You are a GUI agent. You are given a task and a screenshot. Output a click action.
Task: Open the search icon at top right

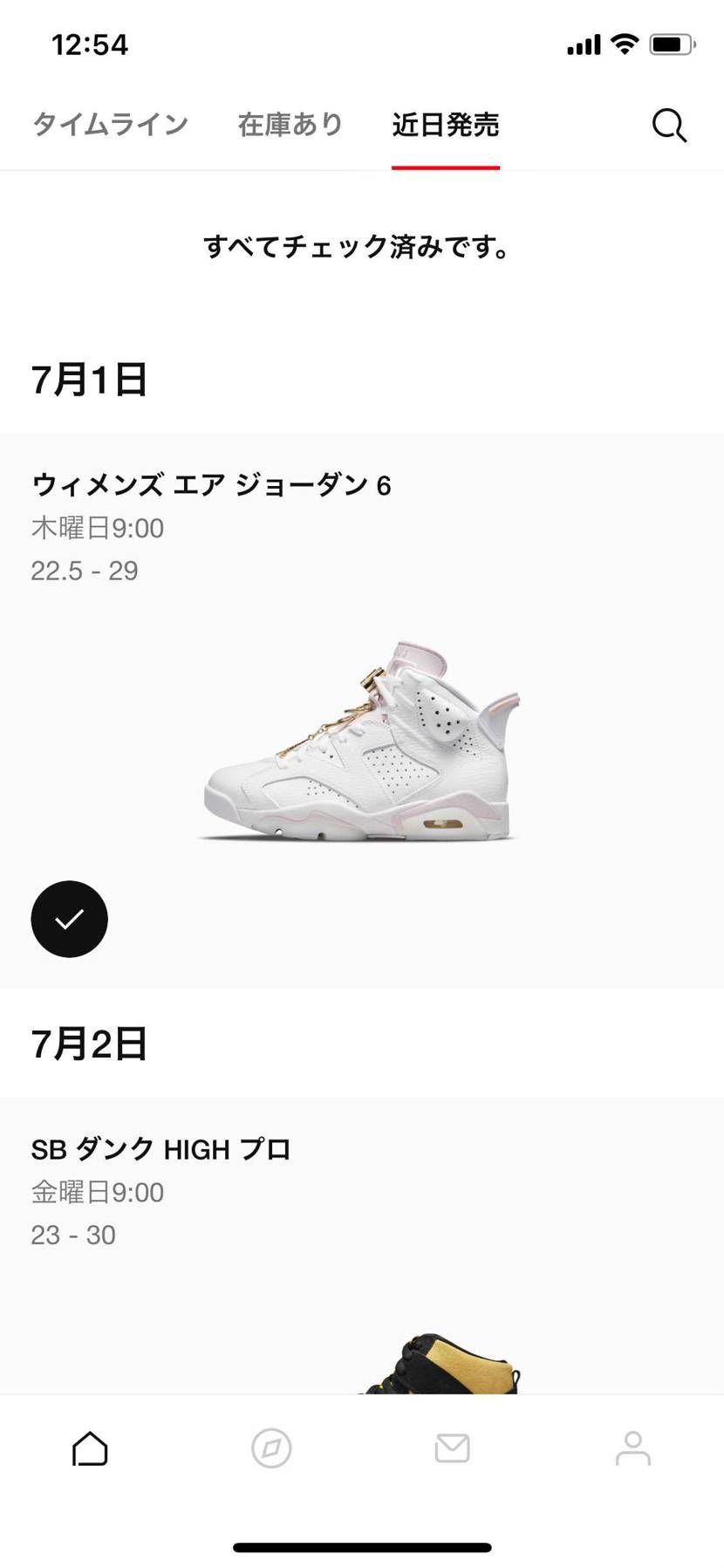(x=668, y=124)
